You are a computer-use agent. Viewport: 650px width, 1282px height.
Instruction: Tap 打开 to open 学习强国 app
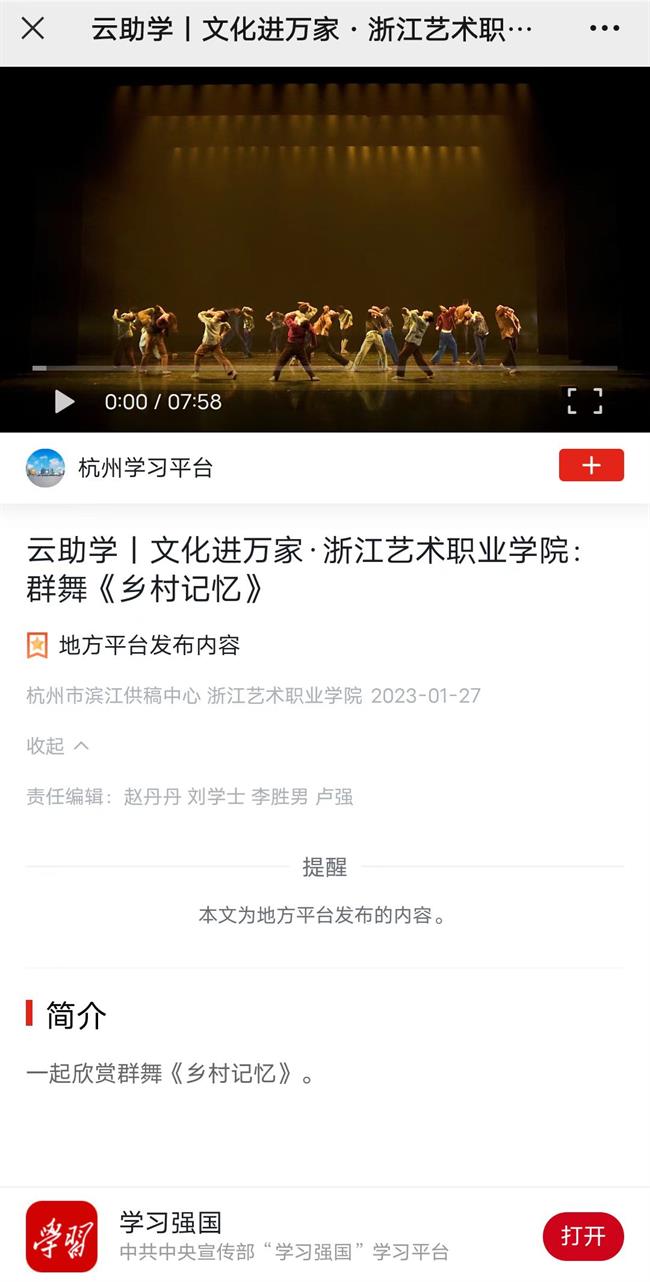pyautogui.click(x=583, y=1236)
